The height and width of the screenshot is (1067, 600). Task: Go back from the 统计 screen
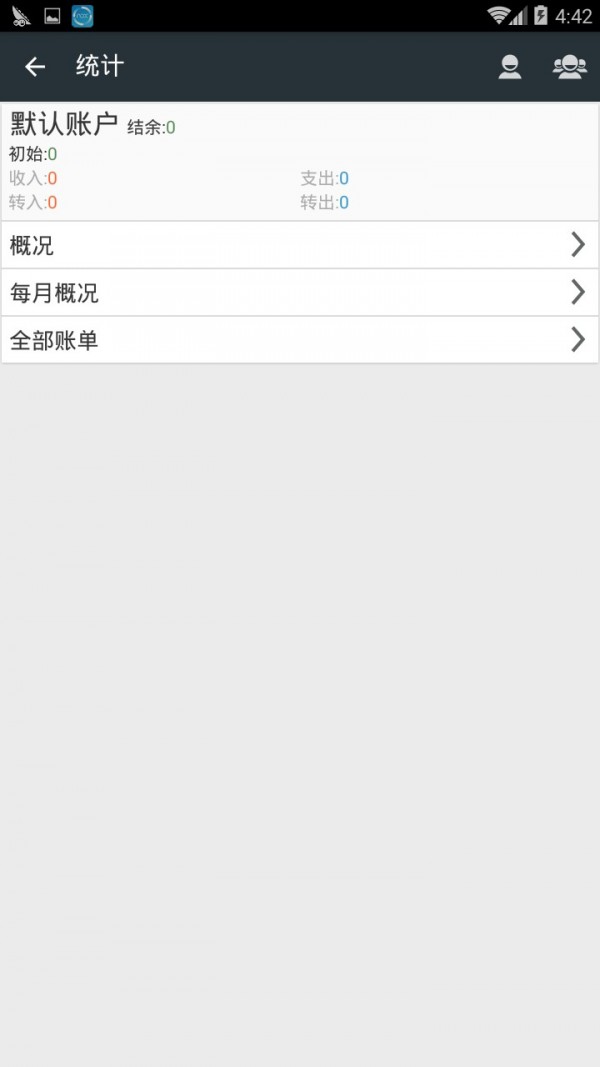pos(35,67)
